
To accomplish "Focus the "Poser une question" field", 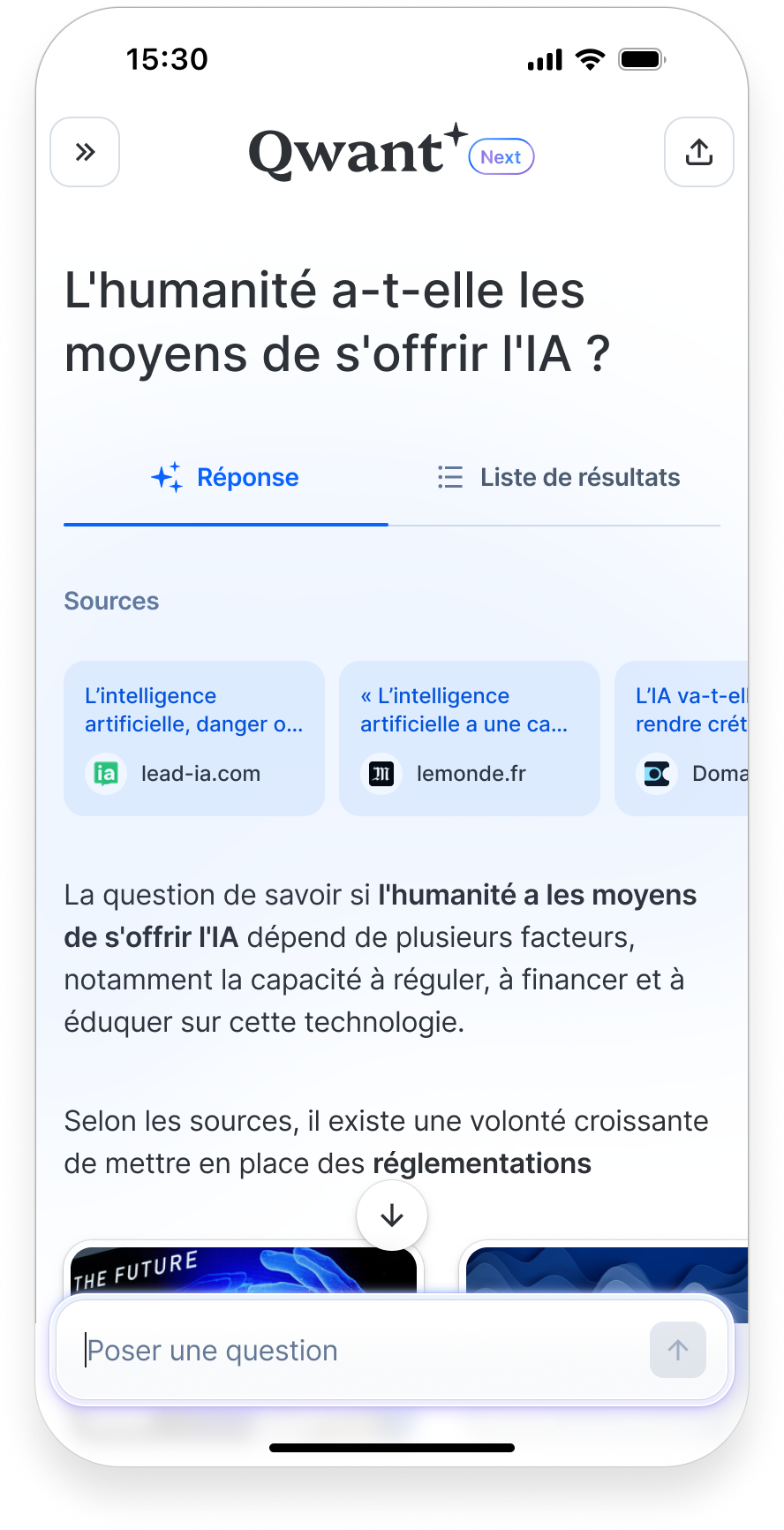I will (353, 1351).
